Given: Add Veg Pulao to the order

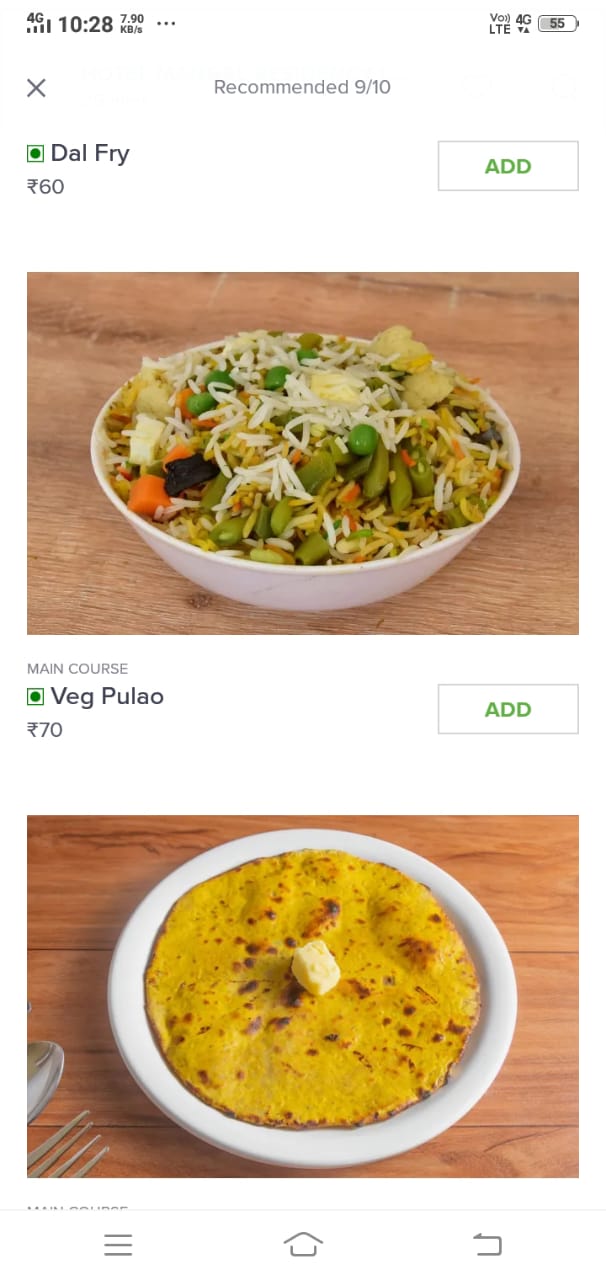Looking at the screenshot, I should click(507, 709).
